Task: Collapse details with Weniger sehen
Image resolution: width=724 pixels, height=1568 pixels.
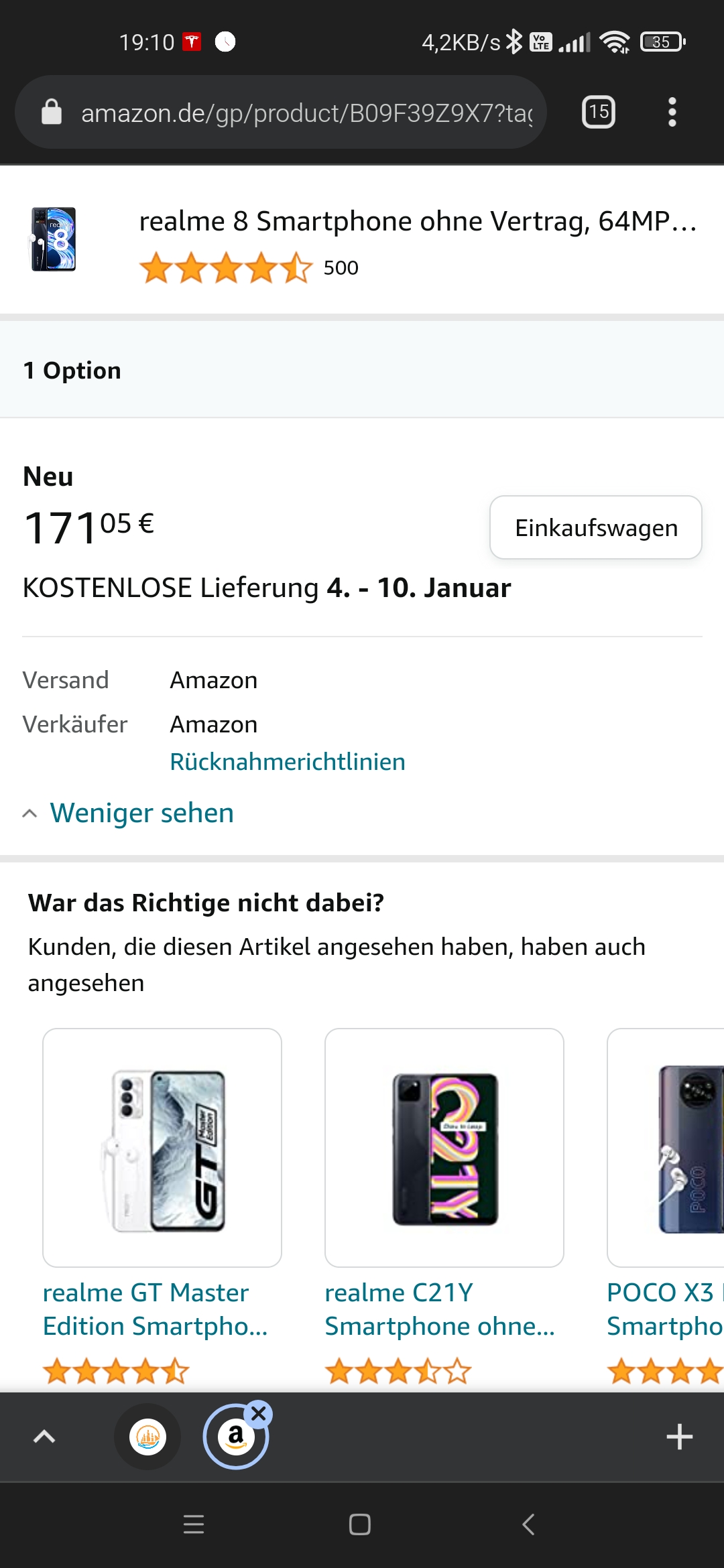Action: click(x=141, y=813)
